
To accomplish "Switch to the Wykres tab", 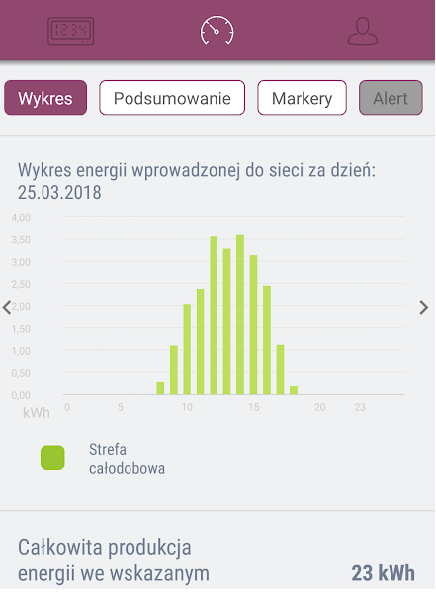I will click(x=46, y=98).
